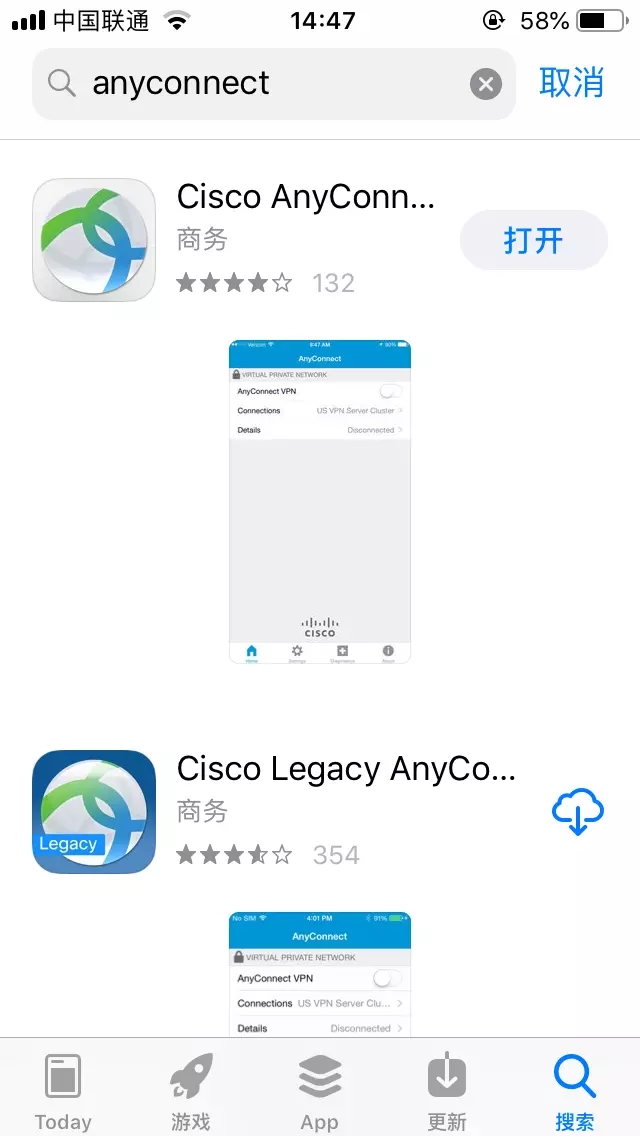Screen dimensions: 640x1136
Task: View the Cisco AnyConnect app details
Action: click(x=305, y=198)
